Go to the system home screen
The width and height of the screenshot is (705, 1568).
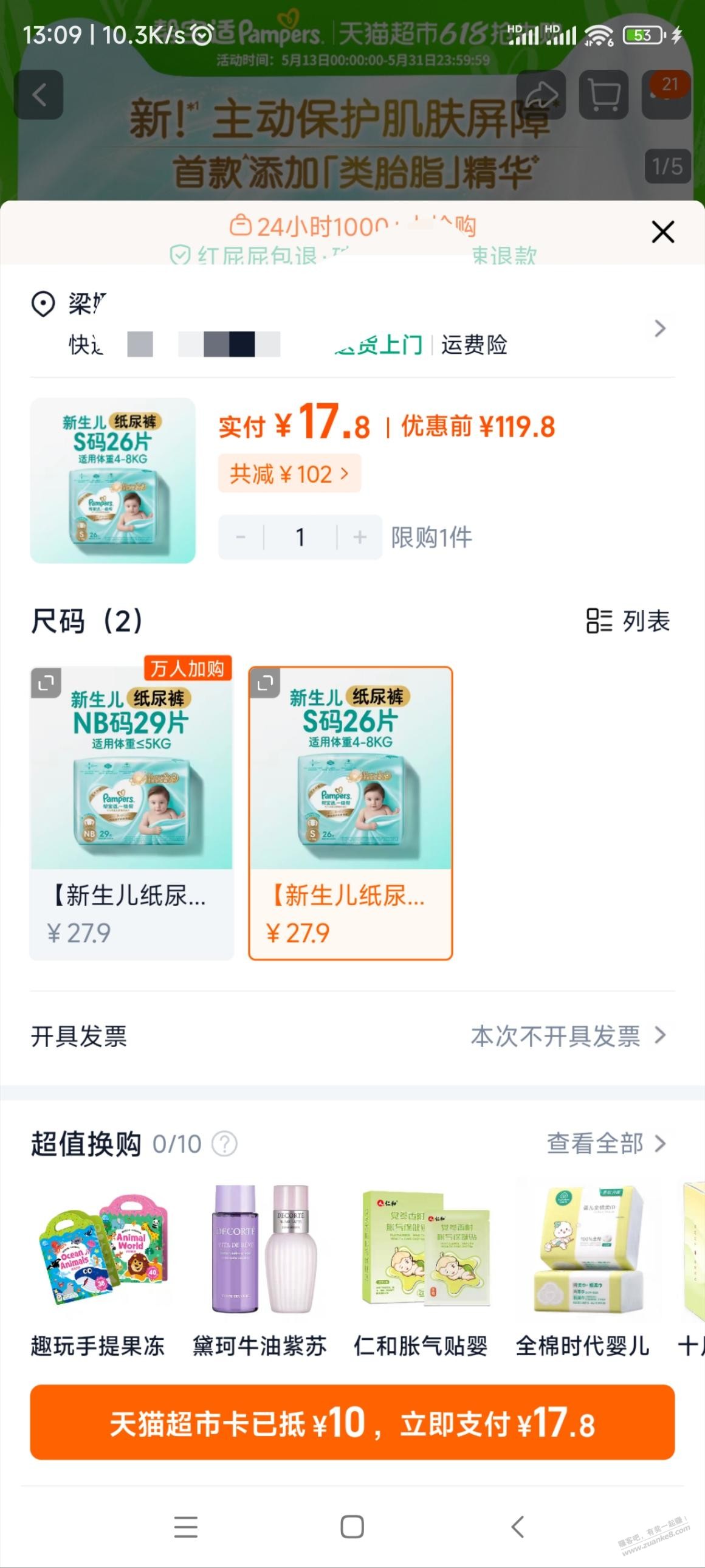352,1527
